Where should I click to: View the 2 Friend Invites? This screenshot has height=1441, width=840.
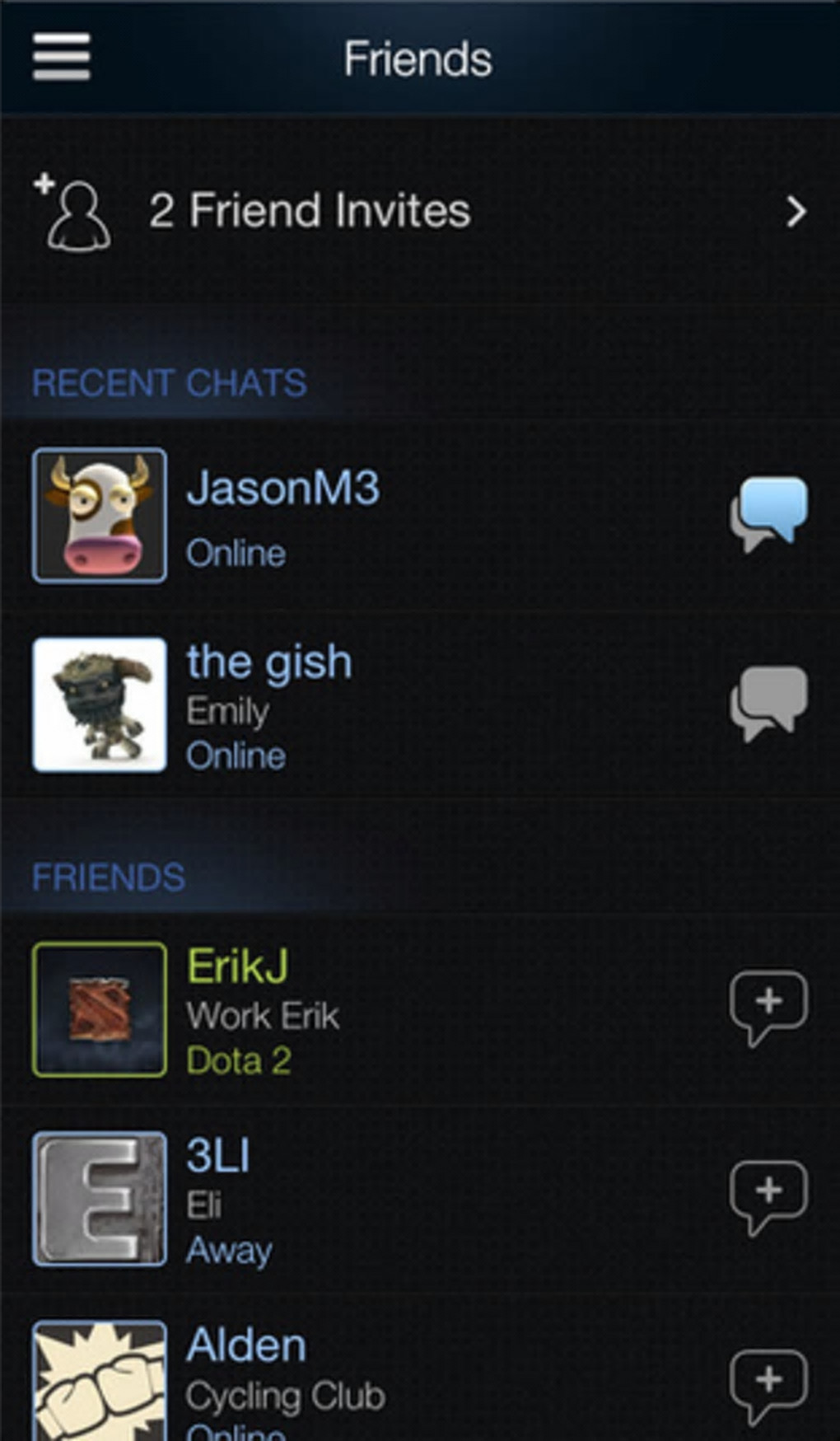420,211
